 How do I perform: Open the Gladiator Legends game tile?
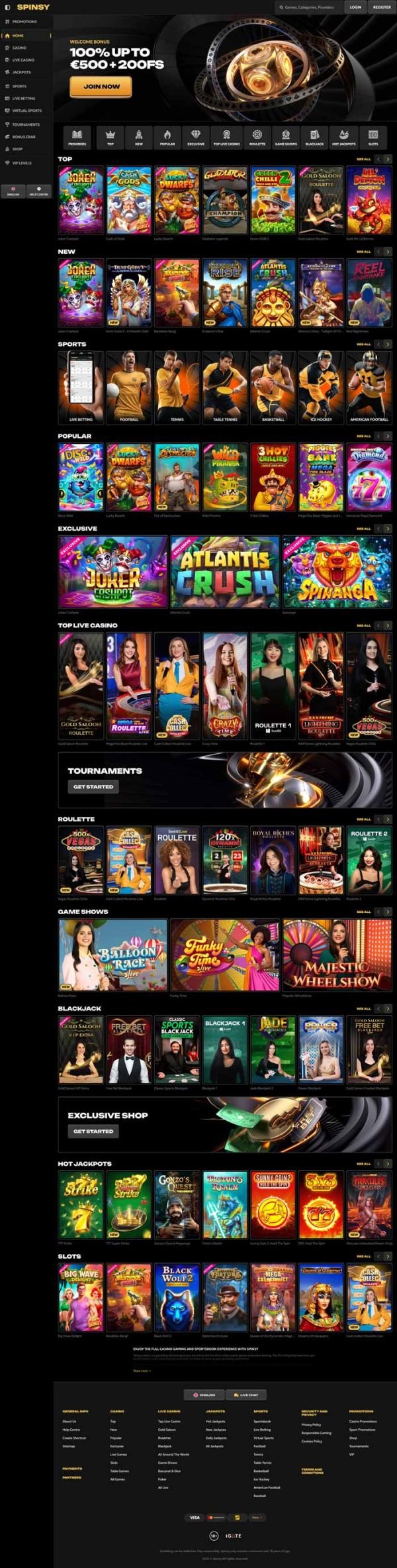(225, 200)
